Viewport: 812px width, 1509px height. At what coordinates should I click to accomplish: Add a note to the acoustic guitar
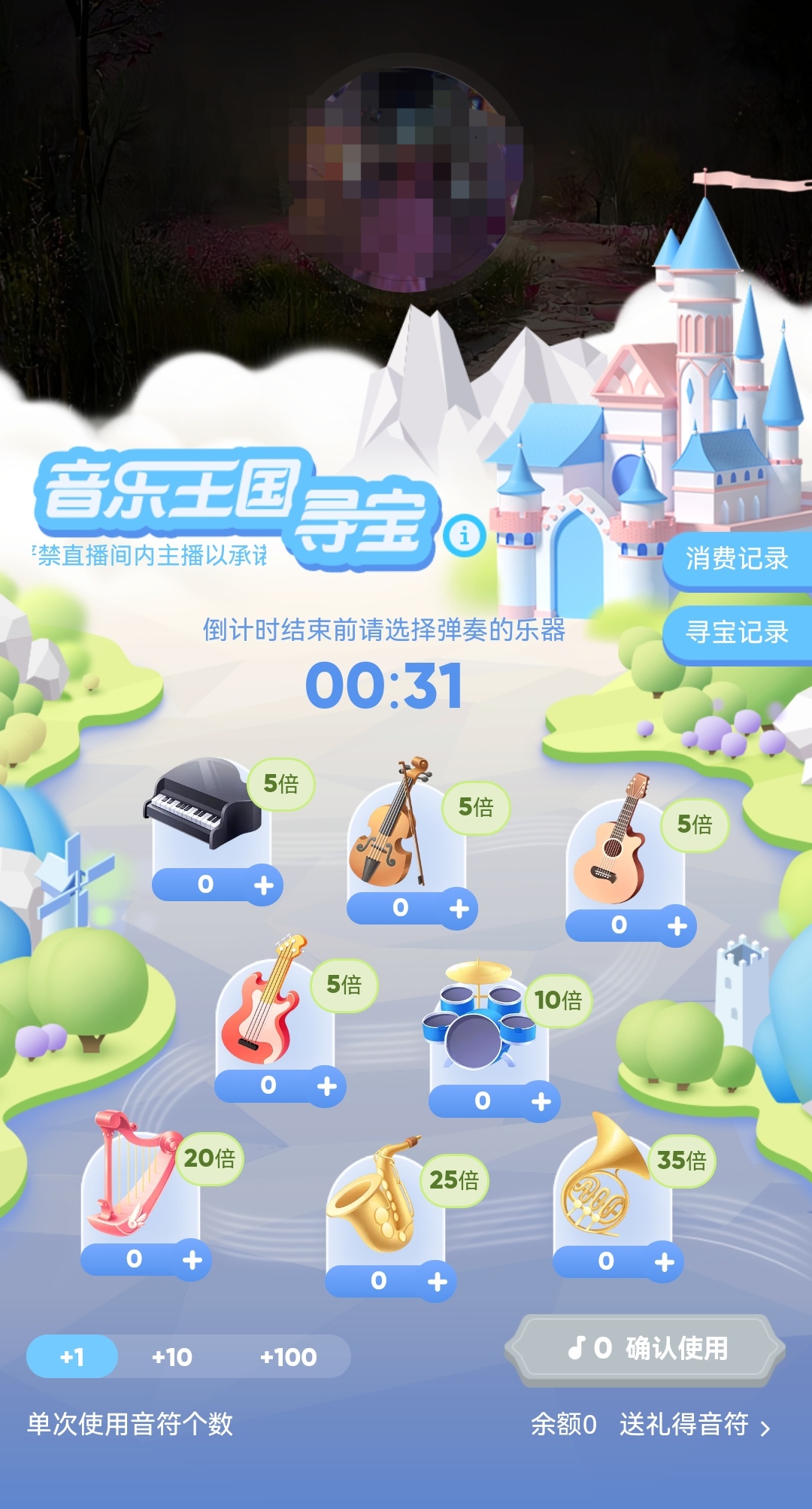pyautogui.click(x=677, y=926)
